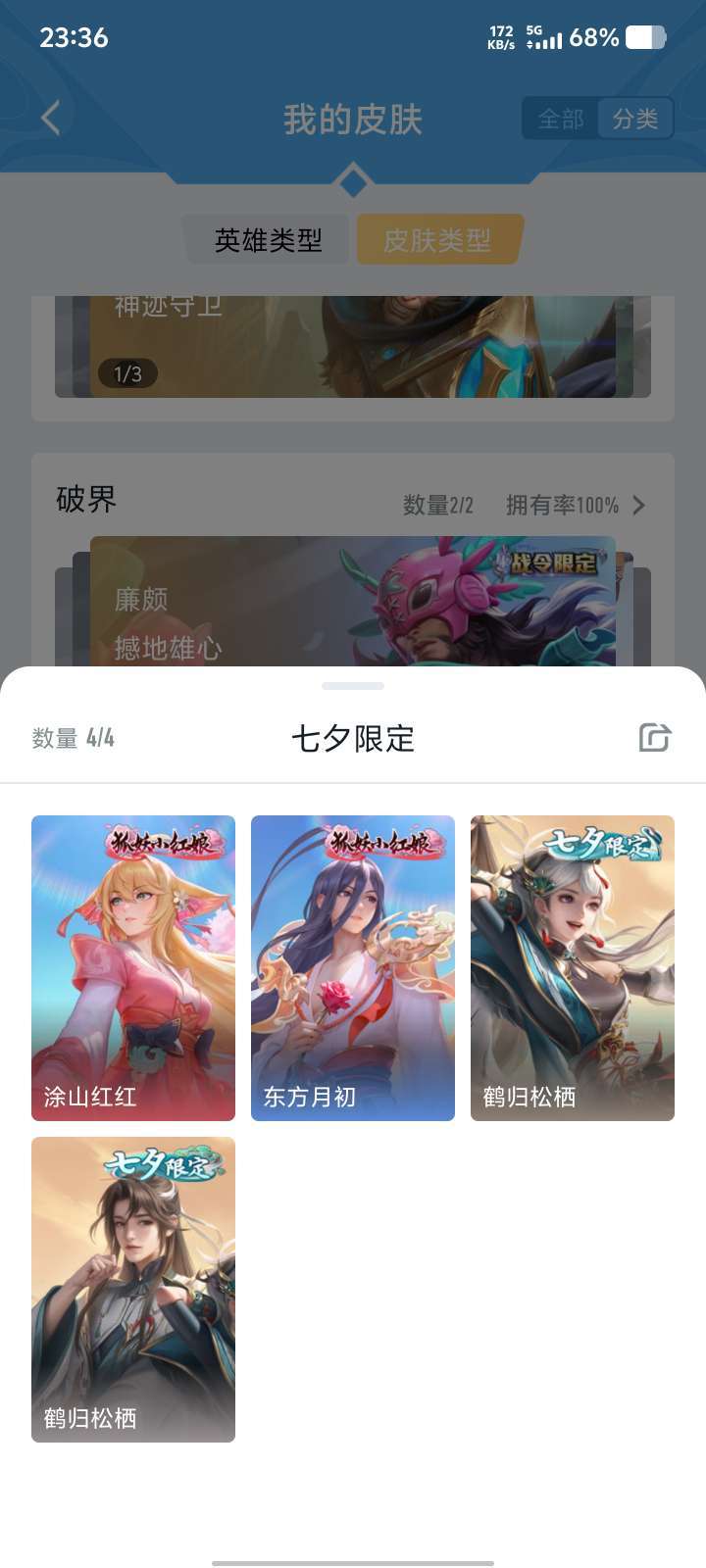Tap the diamond marker below the title bar
The height and width of the screenshot is (1568, 706).
coord(353,182)
